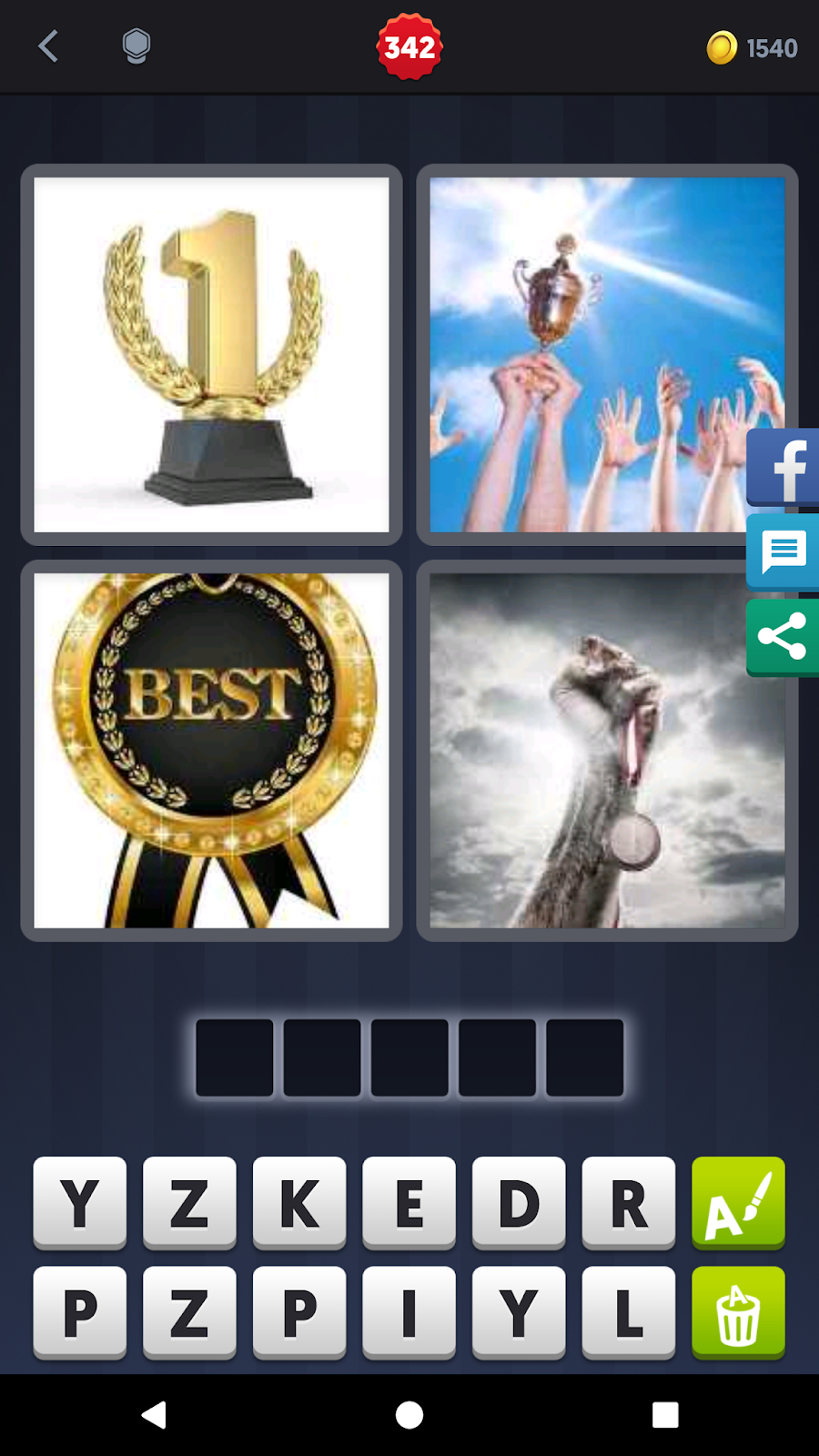This screenshot has height=1456, width=819.
Task: Share the puzzle with the green share icon
Action: pos(784,636)
